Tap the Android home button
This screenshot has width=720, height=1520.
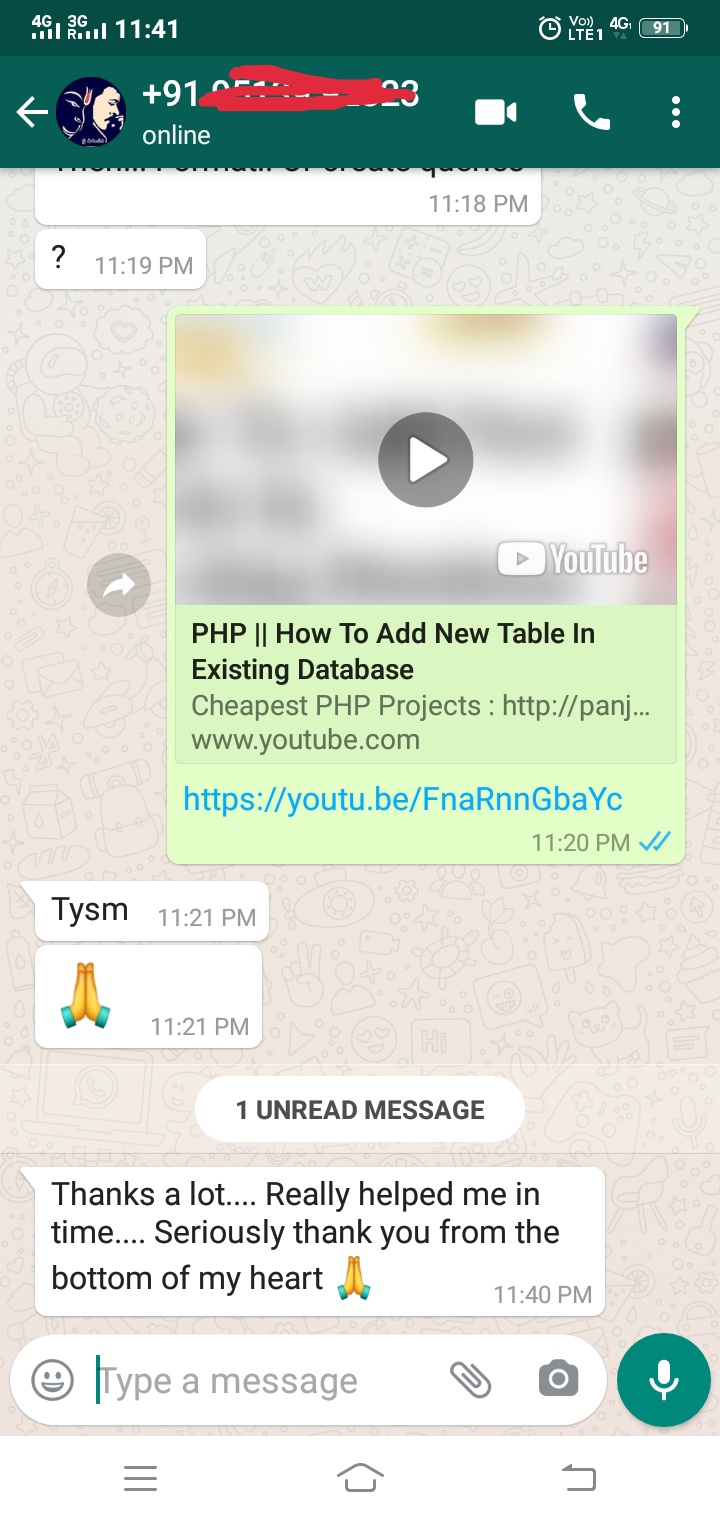pos(362,1477)
